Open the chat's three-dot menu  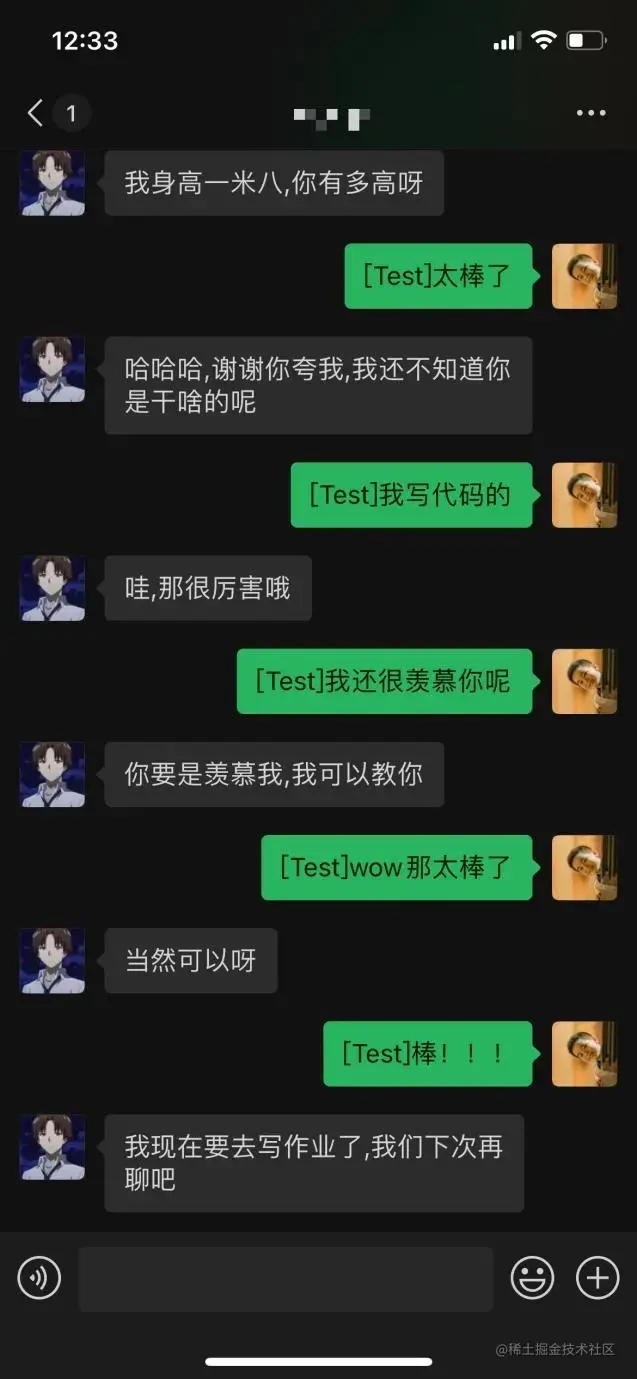(x=591, y=113)
